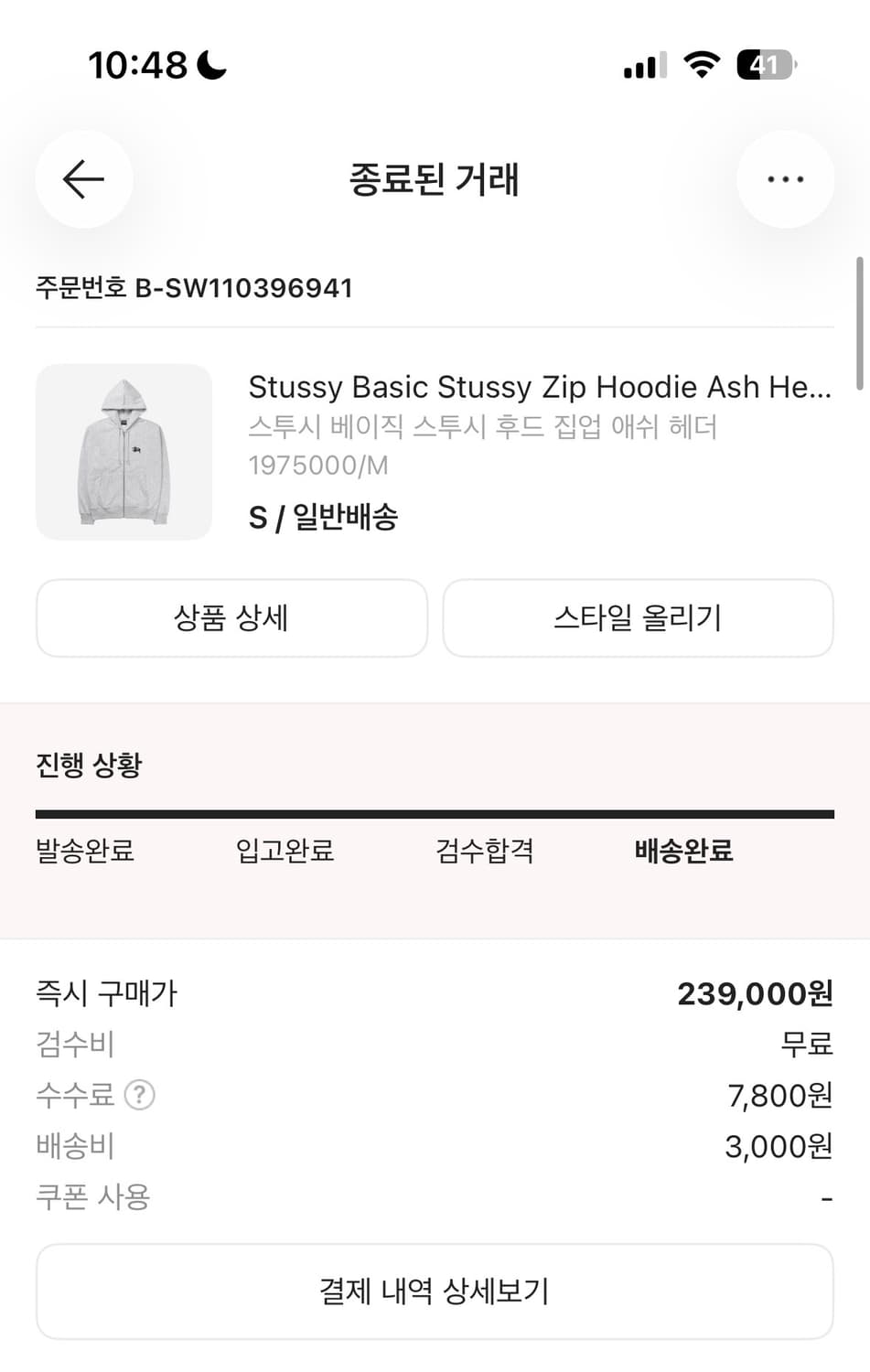Open the three-dot more options menu
Screen dimensions: 870x1372
click(x=785, y=179)
